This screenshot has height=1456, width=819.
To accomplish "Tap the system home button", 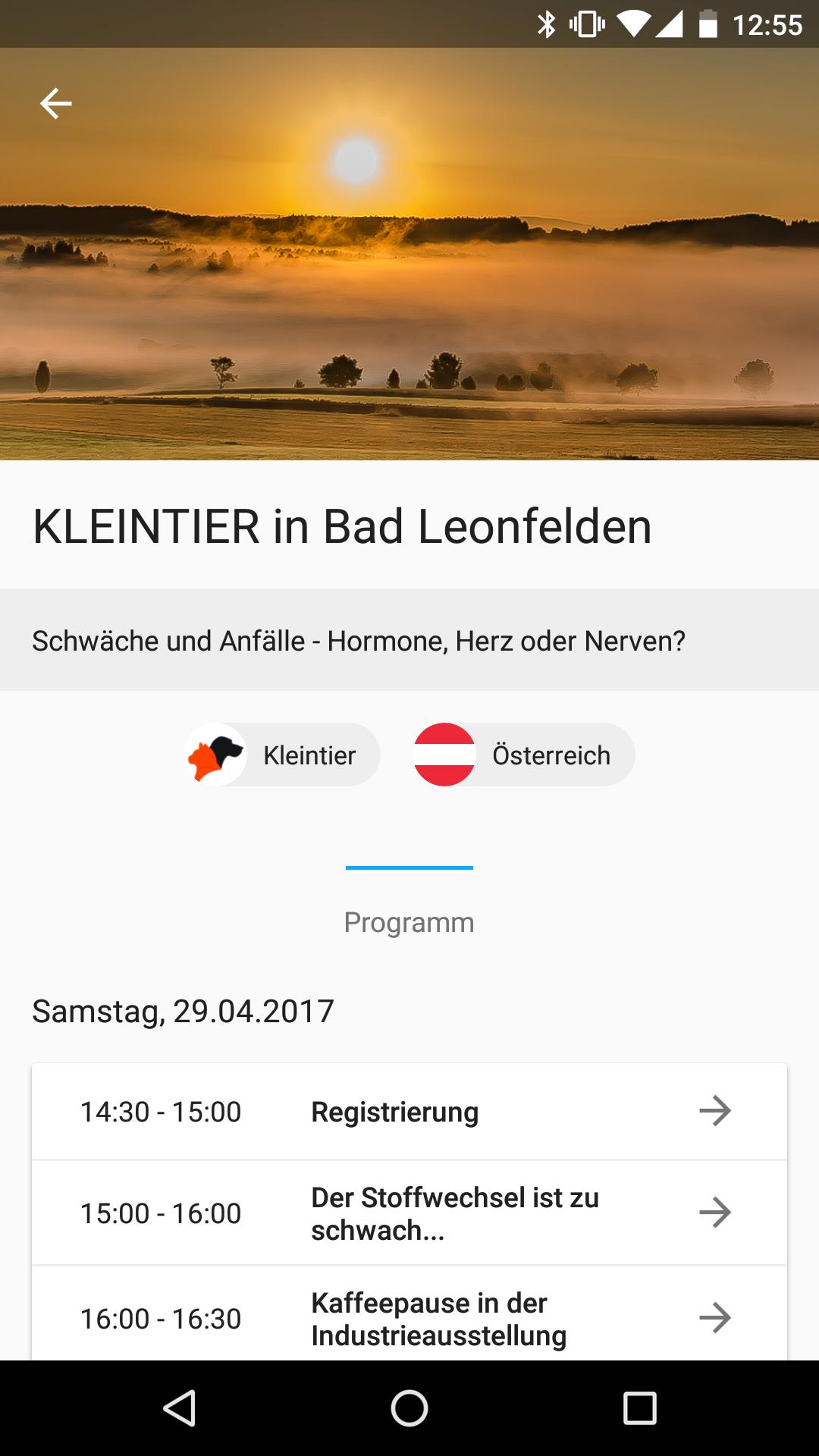I will click(409, 1408).
